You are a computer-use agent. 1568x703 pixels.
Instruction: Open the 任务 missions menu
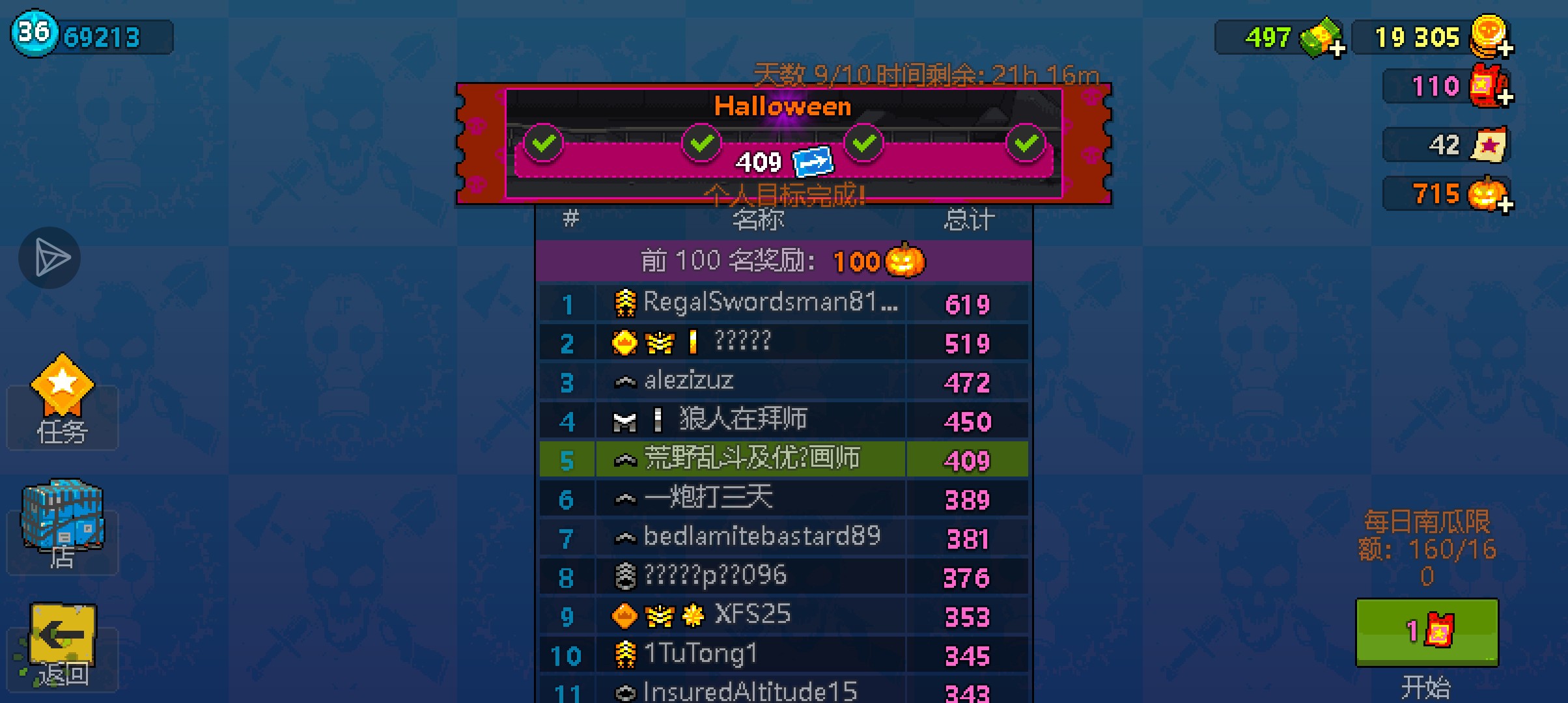[62, 404]
